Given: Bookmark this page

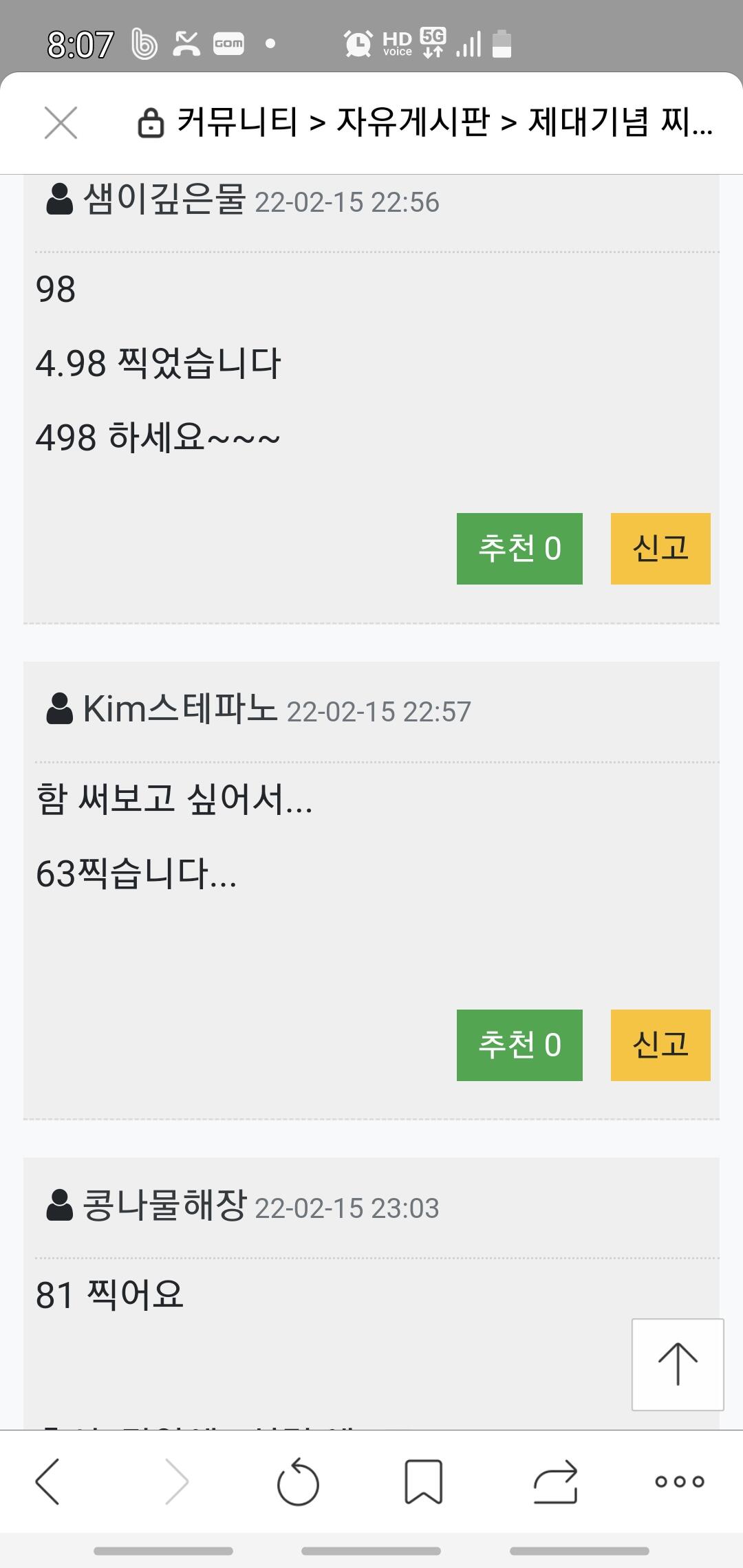Looking at the screenshot, I should point(423,1481).
